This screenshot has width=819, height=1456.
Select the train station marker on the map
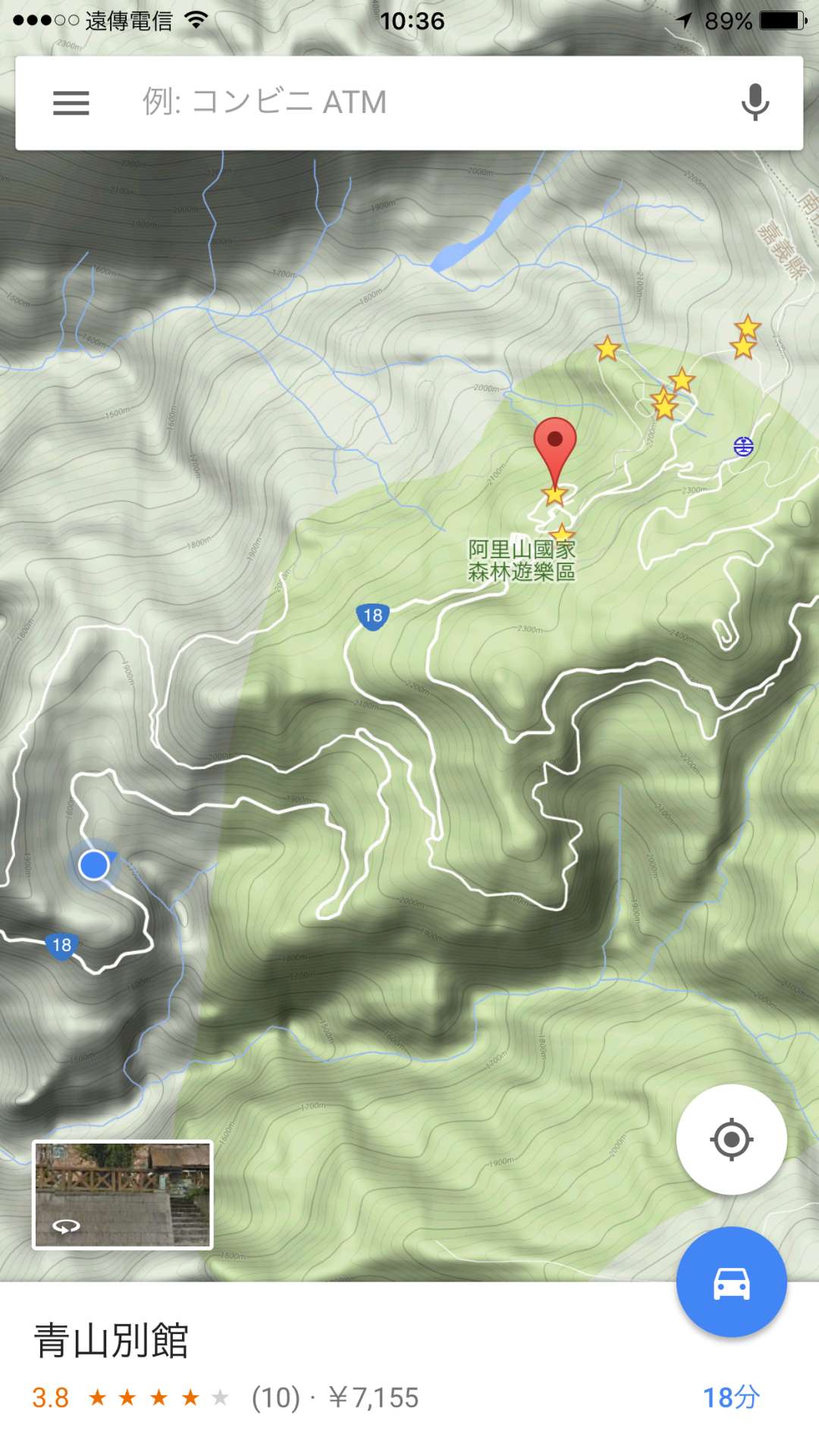(x=743, y=447)
